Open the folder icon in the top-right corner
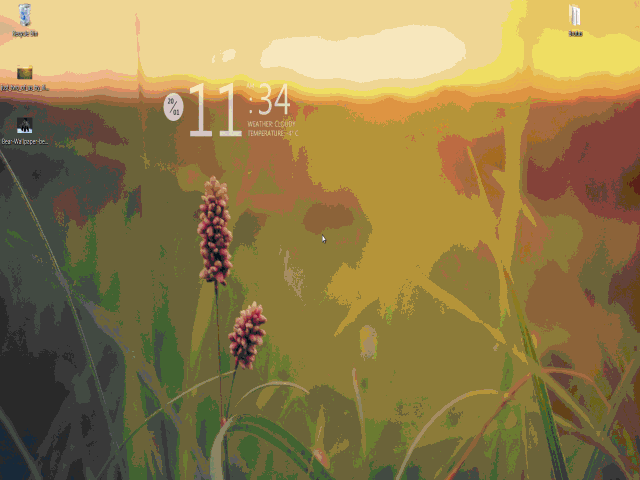640x480 pixels. [x=575, y=16]
